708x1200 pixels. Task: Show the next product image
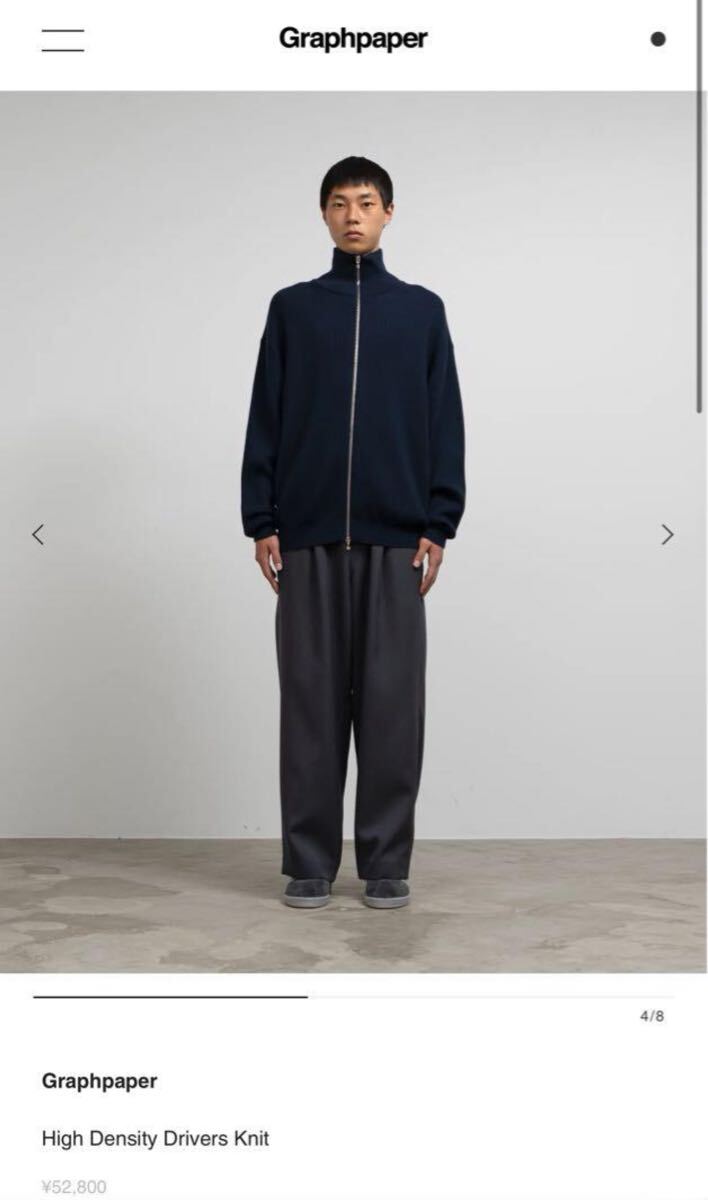point(667,534)
